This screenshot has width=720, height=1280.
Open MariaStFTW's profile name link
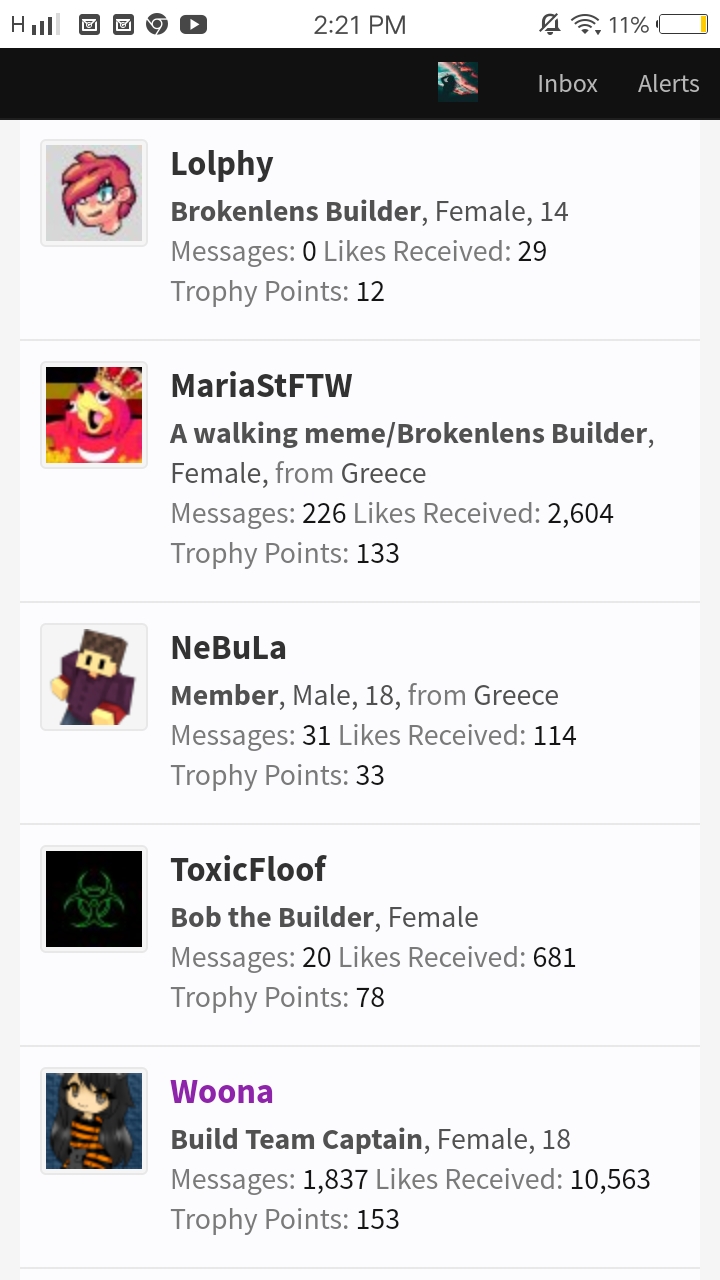click(x=262, y=386)
